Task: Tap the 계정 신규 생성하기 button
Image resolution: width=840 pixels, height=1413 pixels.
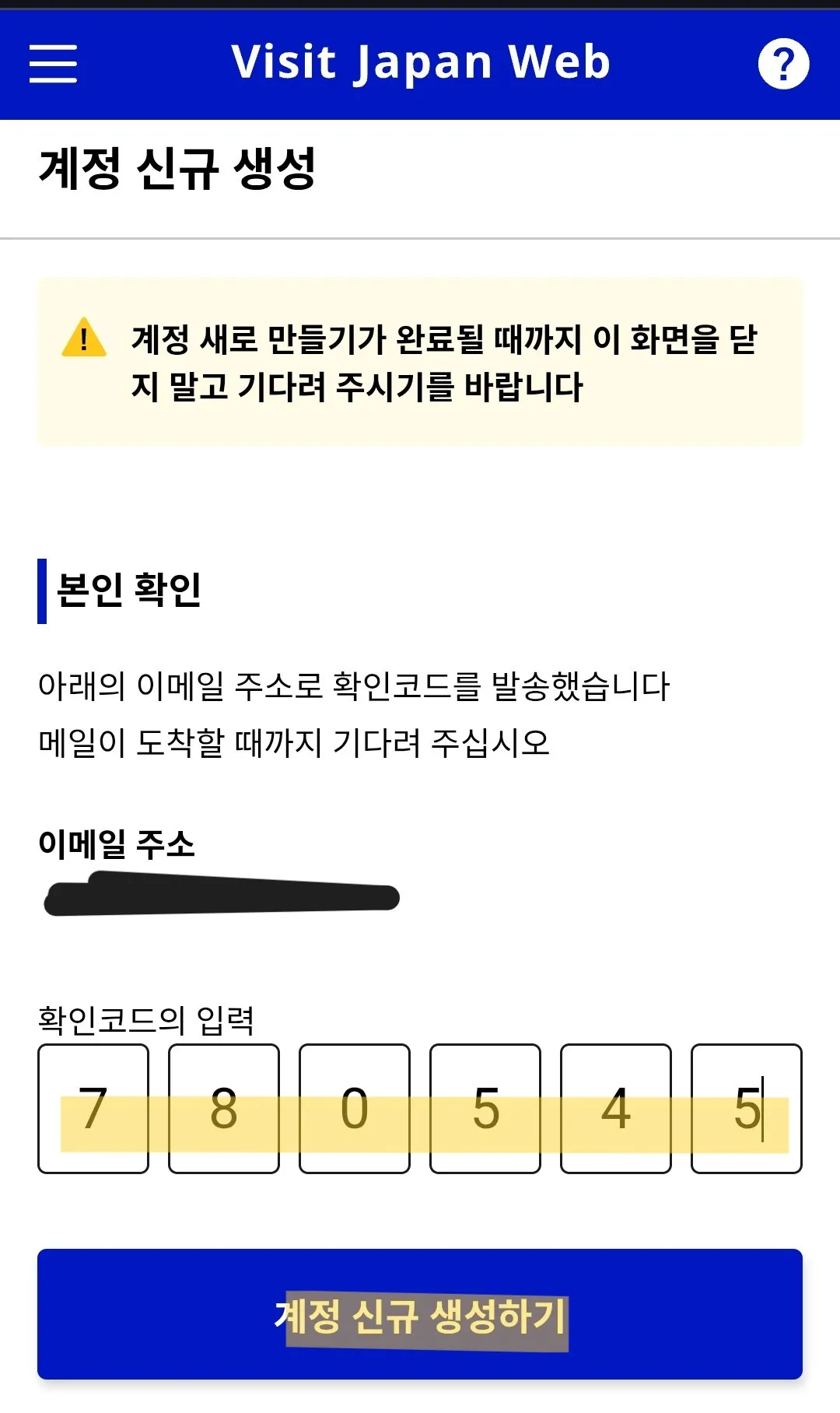Action: (x=420, y=1314)
